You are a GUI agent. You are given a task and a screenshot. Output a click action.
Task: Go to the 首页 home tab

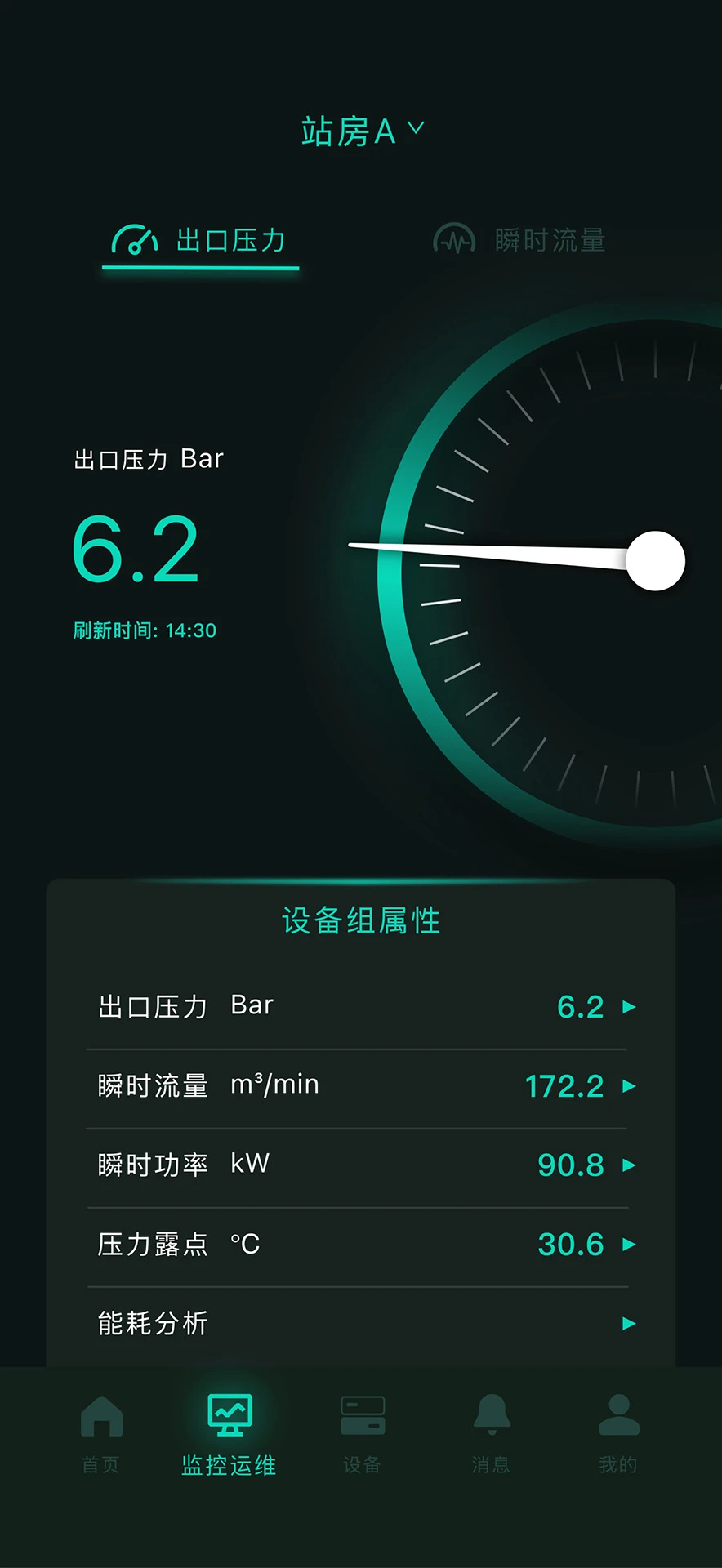101,1433
